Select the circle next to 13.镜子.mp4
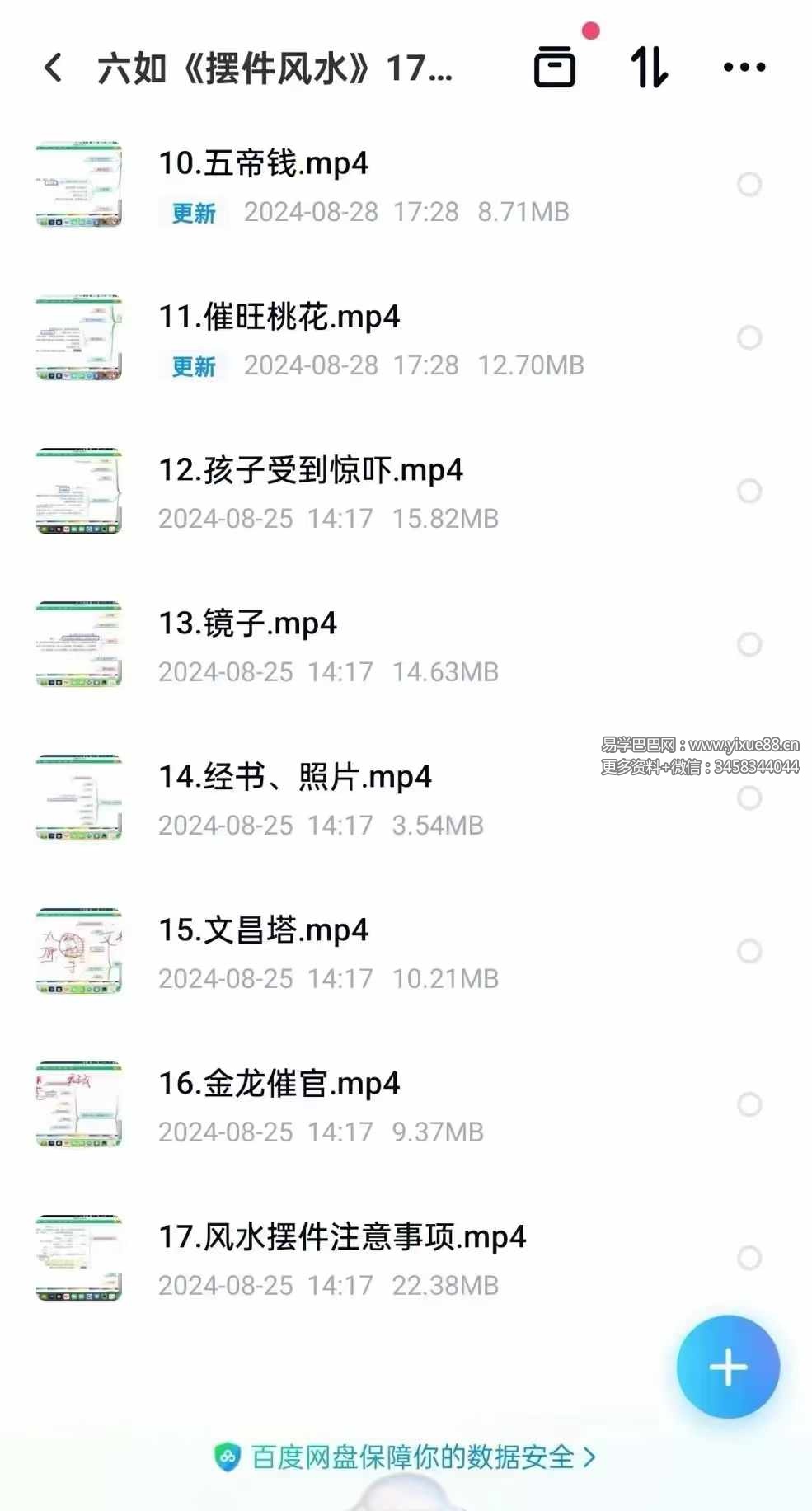The width and height of the screenshot is (812, 1511). point(749,645)
